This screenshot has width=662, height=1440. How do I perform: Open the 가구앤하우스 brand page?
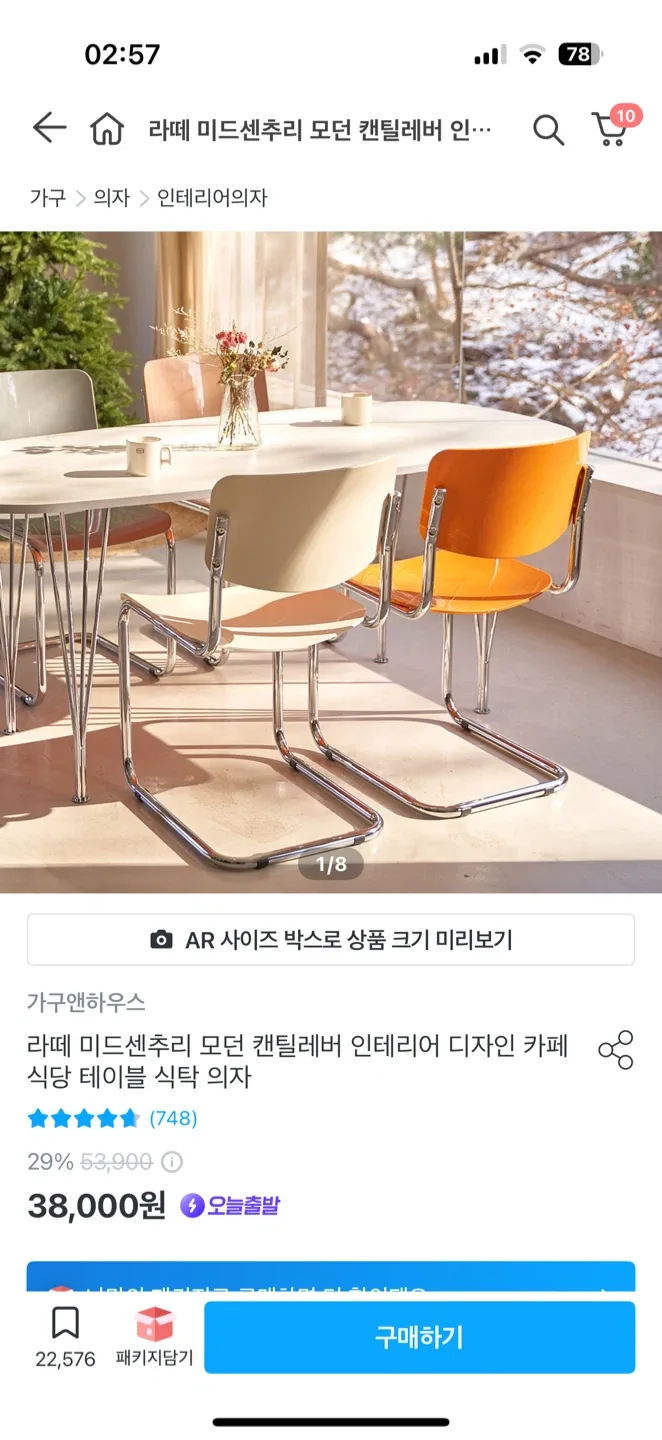tap(86, 1002)
